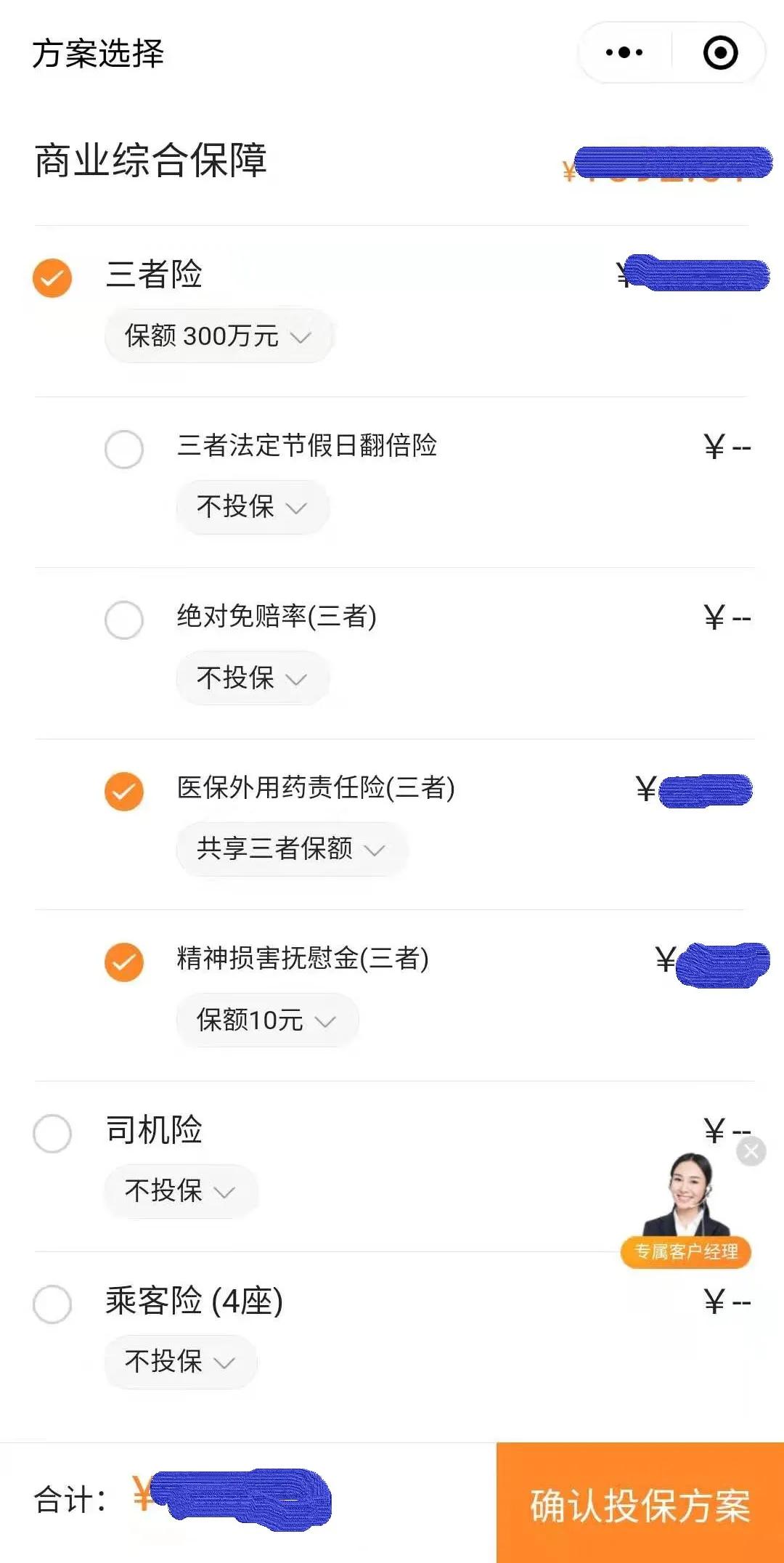The image size is (784, 1563).
Task: Uncheck 医保外用药责任险(三者)
Action: pyautogui.click(x=124, y=790)
